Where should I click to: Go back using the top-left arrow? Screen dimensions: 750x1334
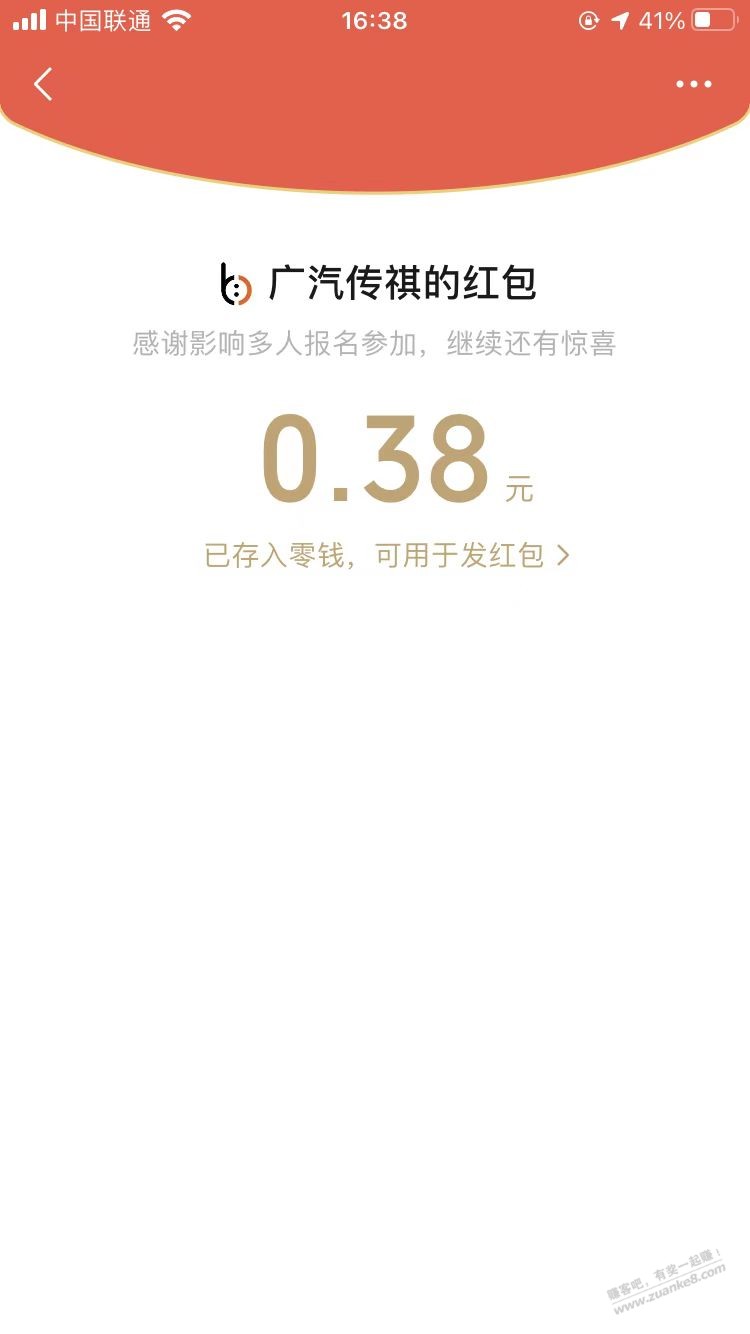point(43,84)
